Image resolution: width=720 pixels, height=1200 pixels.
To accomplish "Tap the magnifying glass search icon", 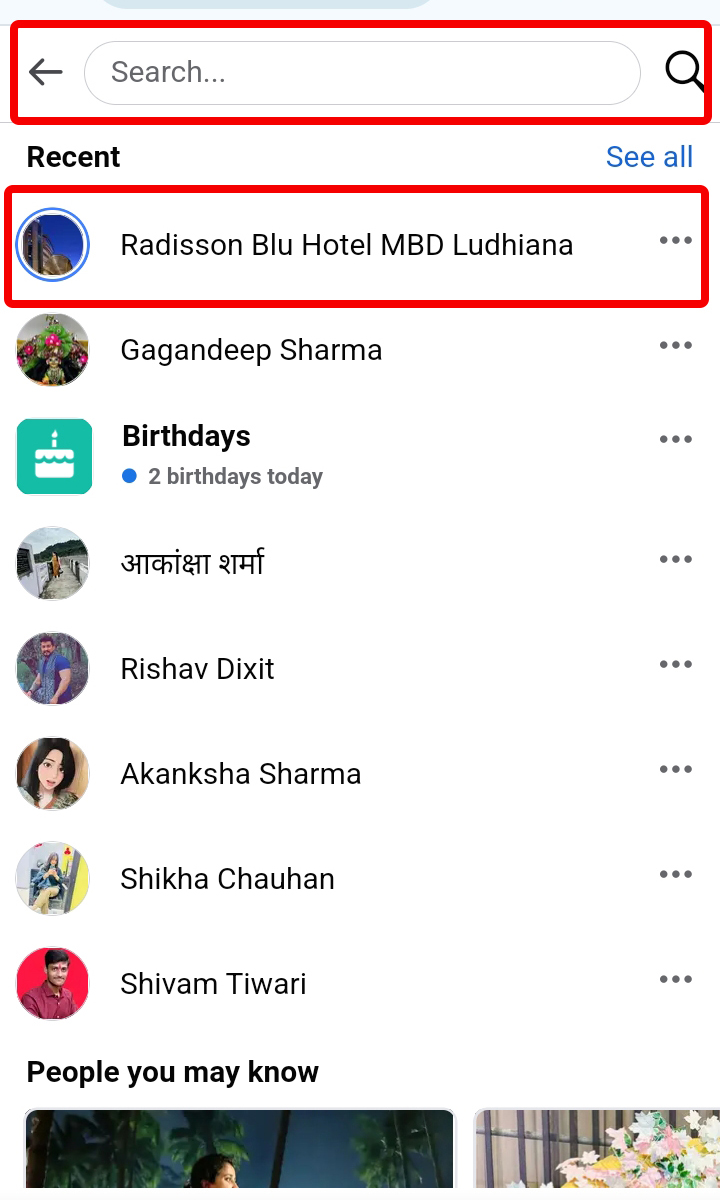I will [684, 72].
